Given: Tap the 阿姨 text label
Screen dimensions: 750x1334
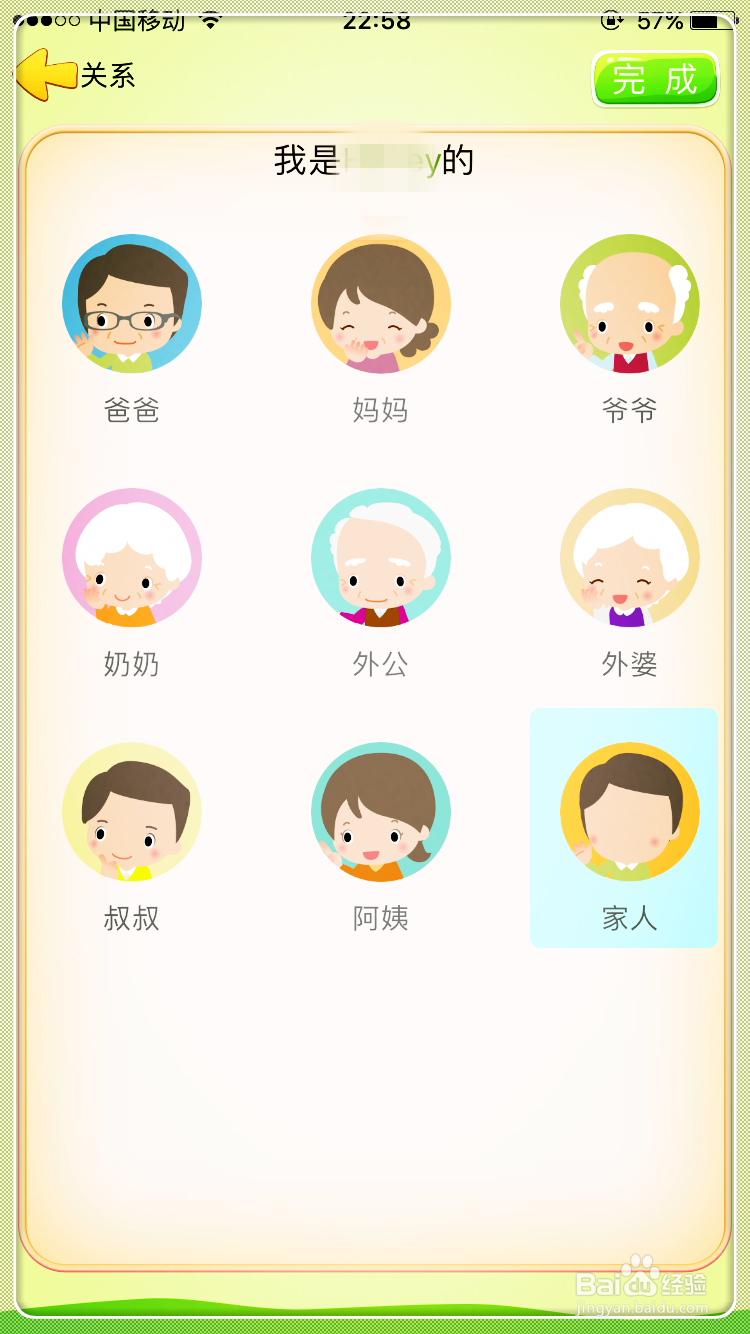Looking at the screenshot, I should [380, 918].
